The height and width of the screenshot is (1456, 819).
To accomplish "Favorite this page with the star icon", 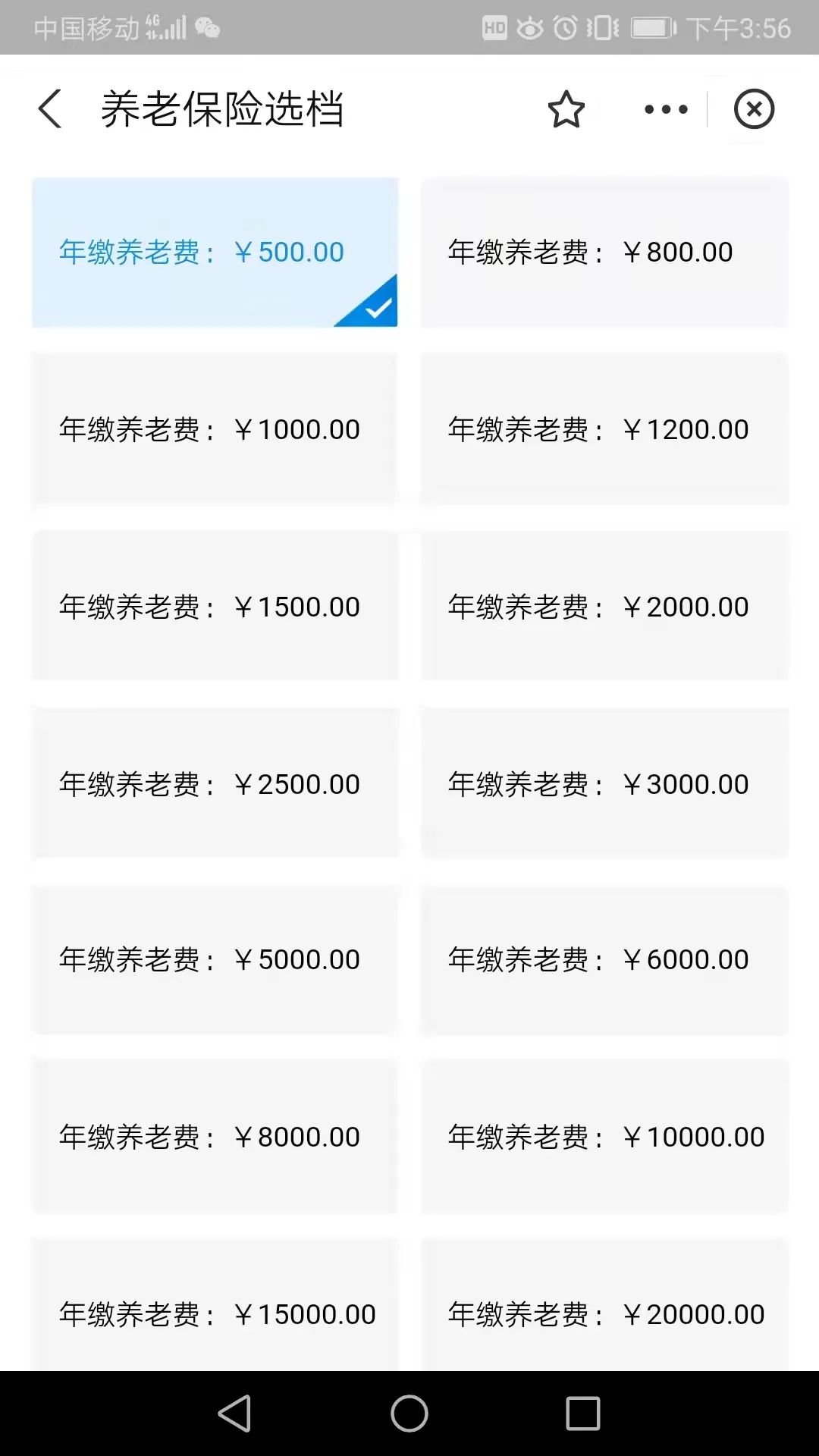I will pos(566,110).
